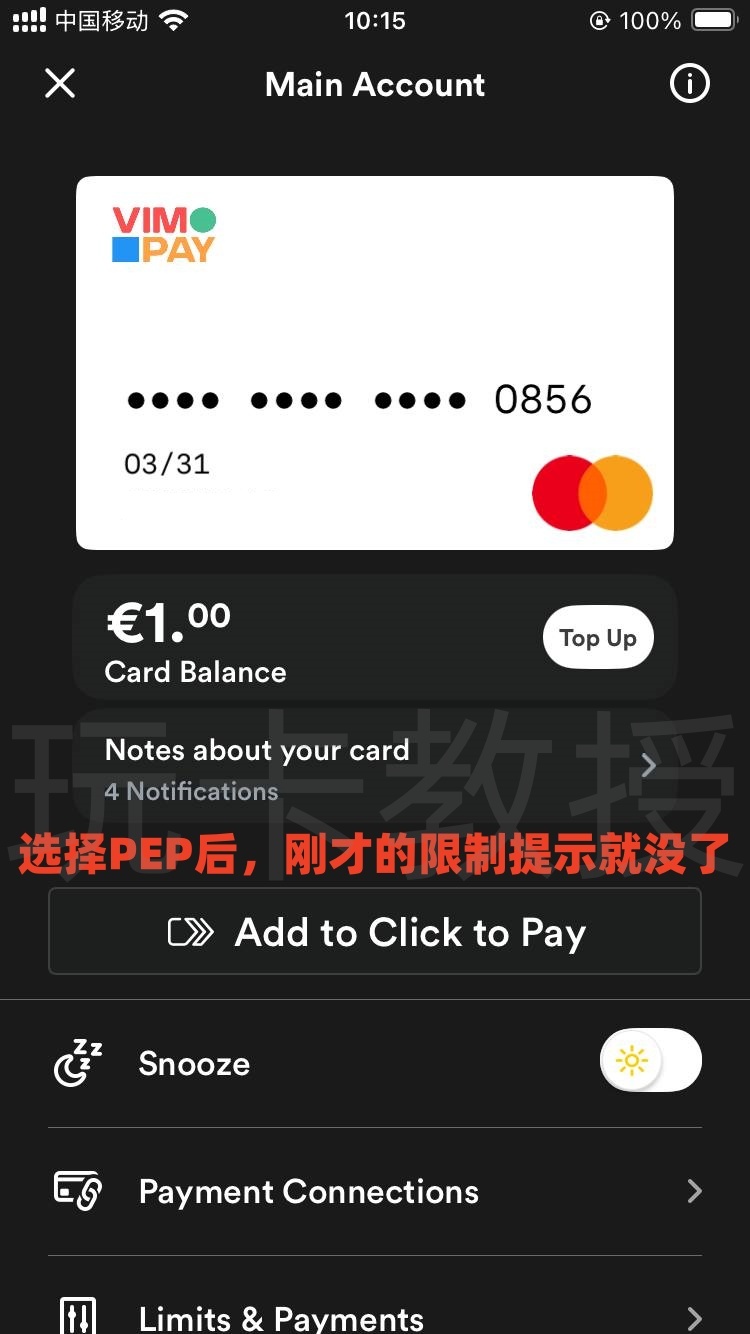Tap the Top Up button

(x=598, y=637)
